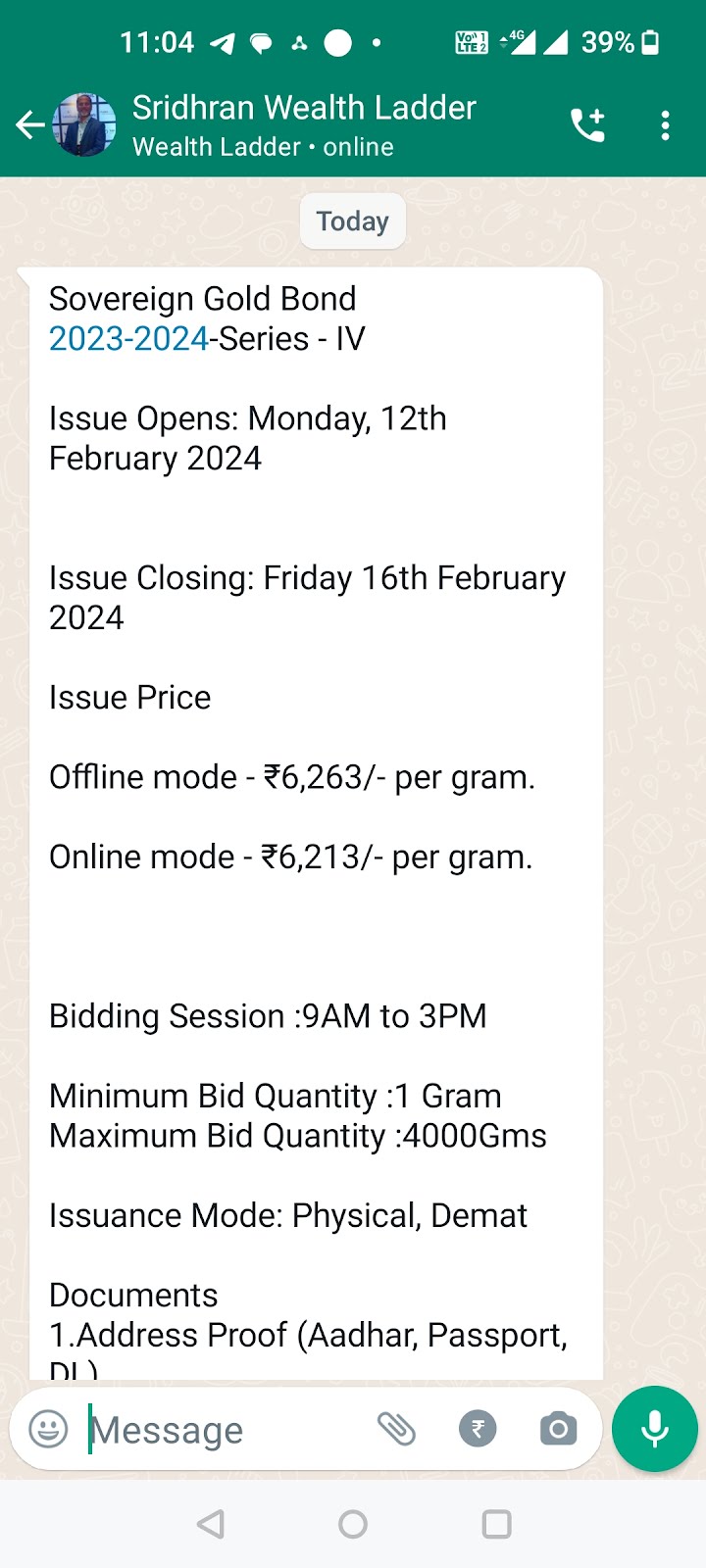Open the overflow menu
This screenshot has width=706, height=1568.
(666, 125)
